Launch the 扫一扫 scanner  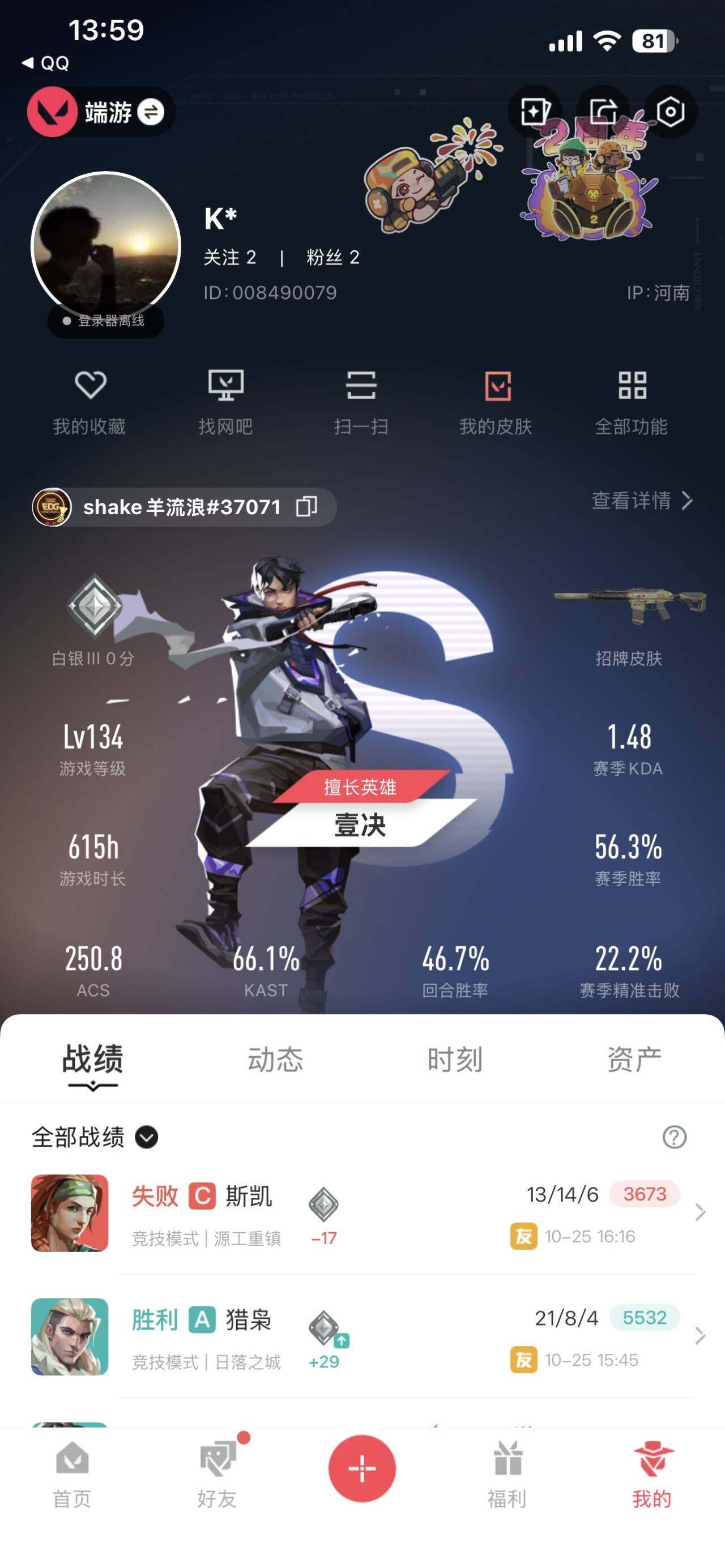[x=361, y=401]
